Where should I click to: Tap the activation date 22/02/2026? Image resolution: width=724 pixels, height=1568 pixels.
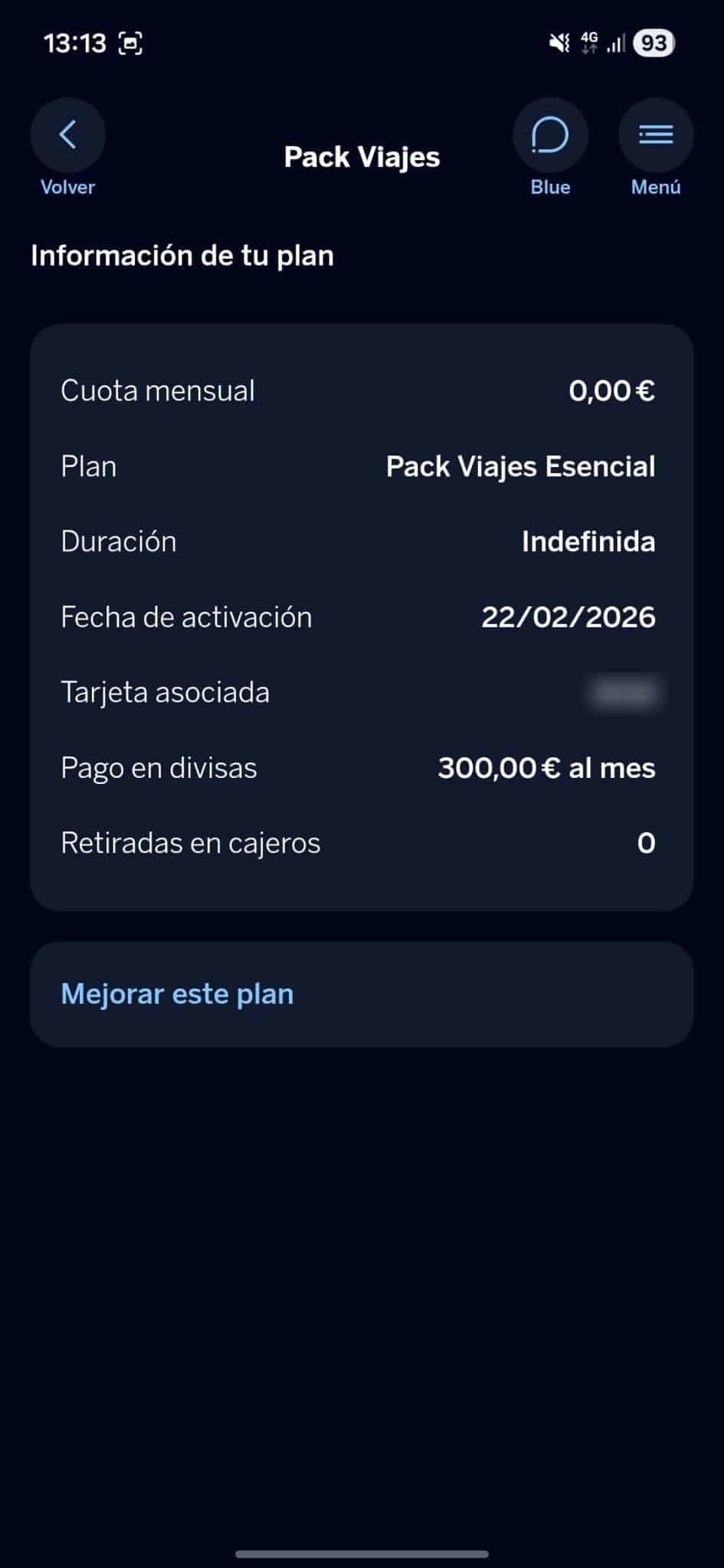click(x=569, y=617)
